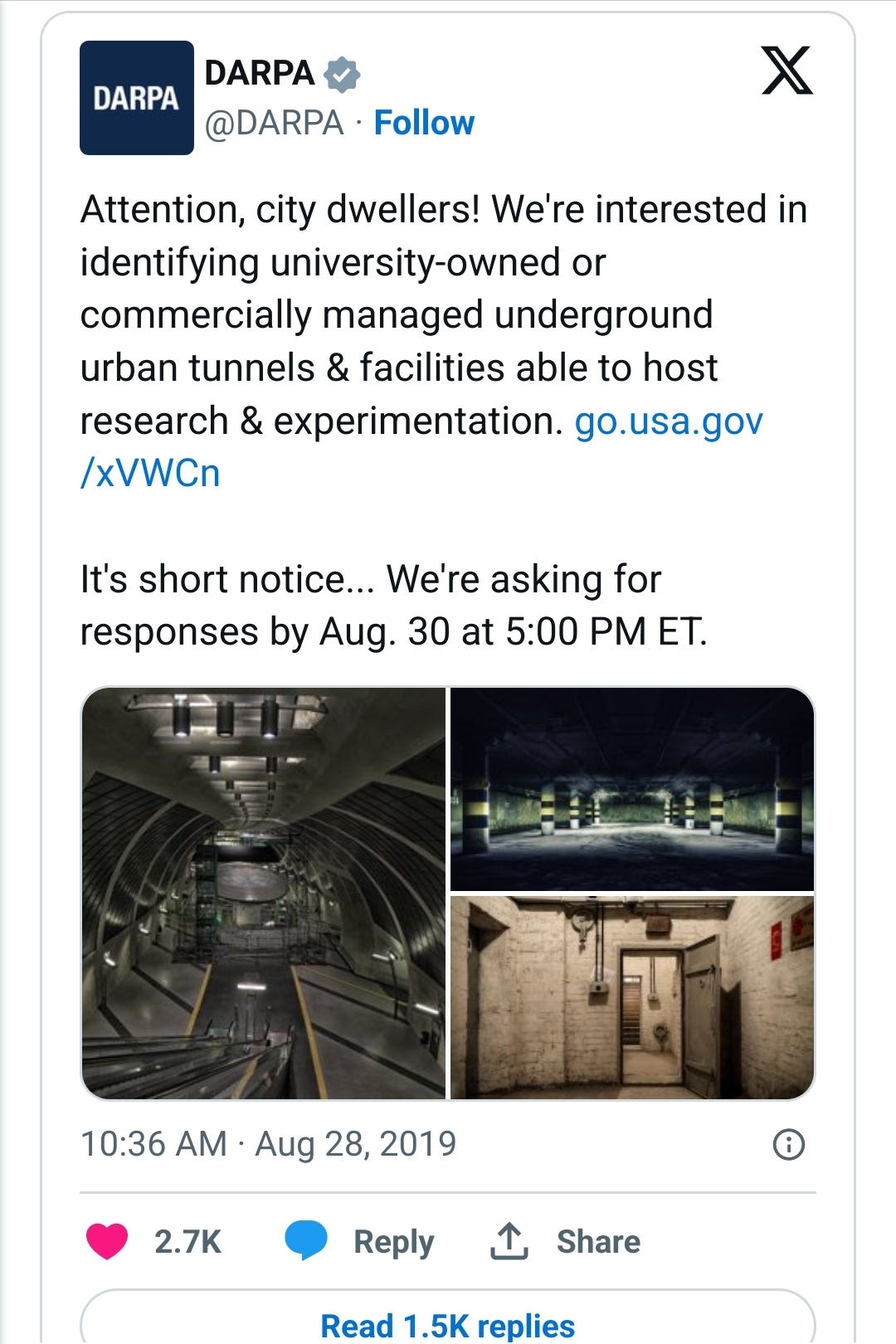Open the tweet info icon
The height and width of the screenshot is (1344, 896).
coord(788,1144)
